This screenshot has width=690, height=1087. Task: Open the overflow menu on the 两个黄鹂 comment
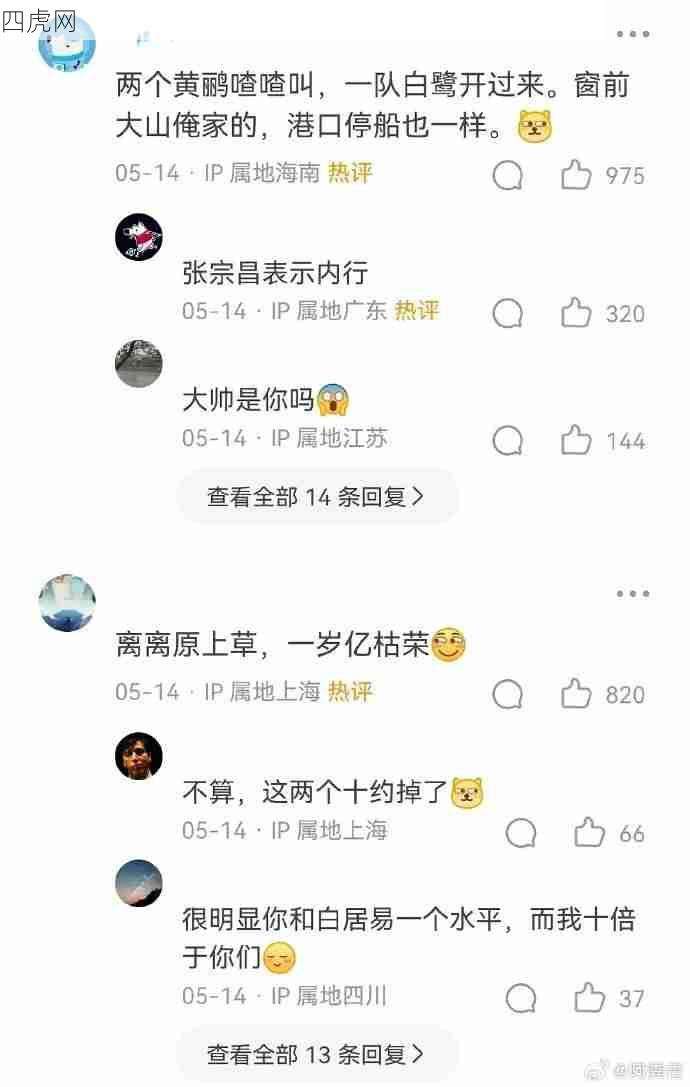632,34
